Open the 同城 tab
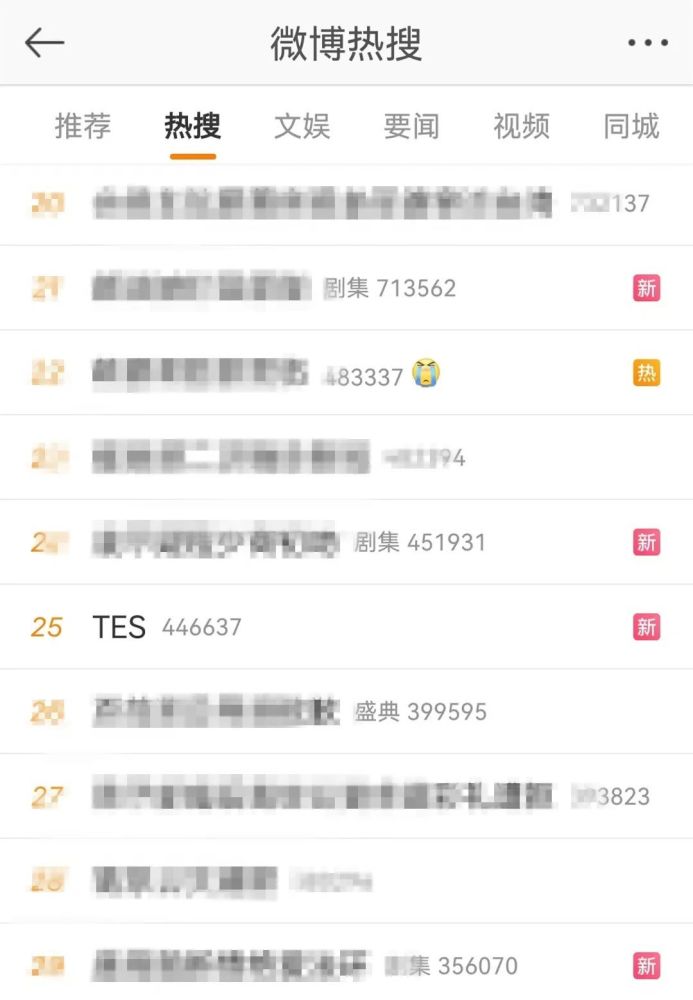Image resolution: width=693 pixels, height=1000 pixels. pyautogui.click(x=631, y=127)
